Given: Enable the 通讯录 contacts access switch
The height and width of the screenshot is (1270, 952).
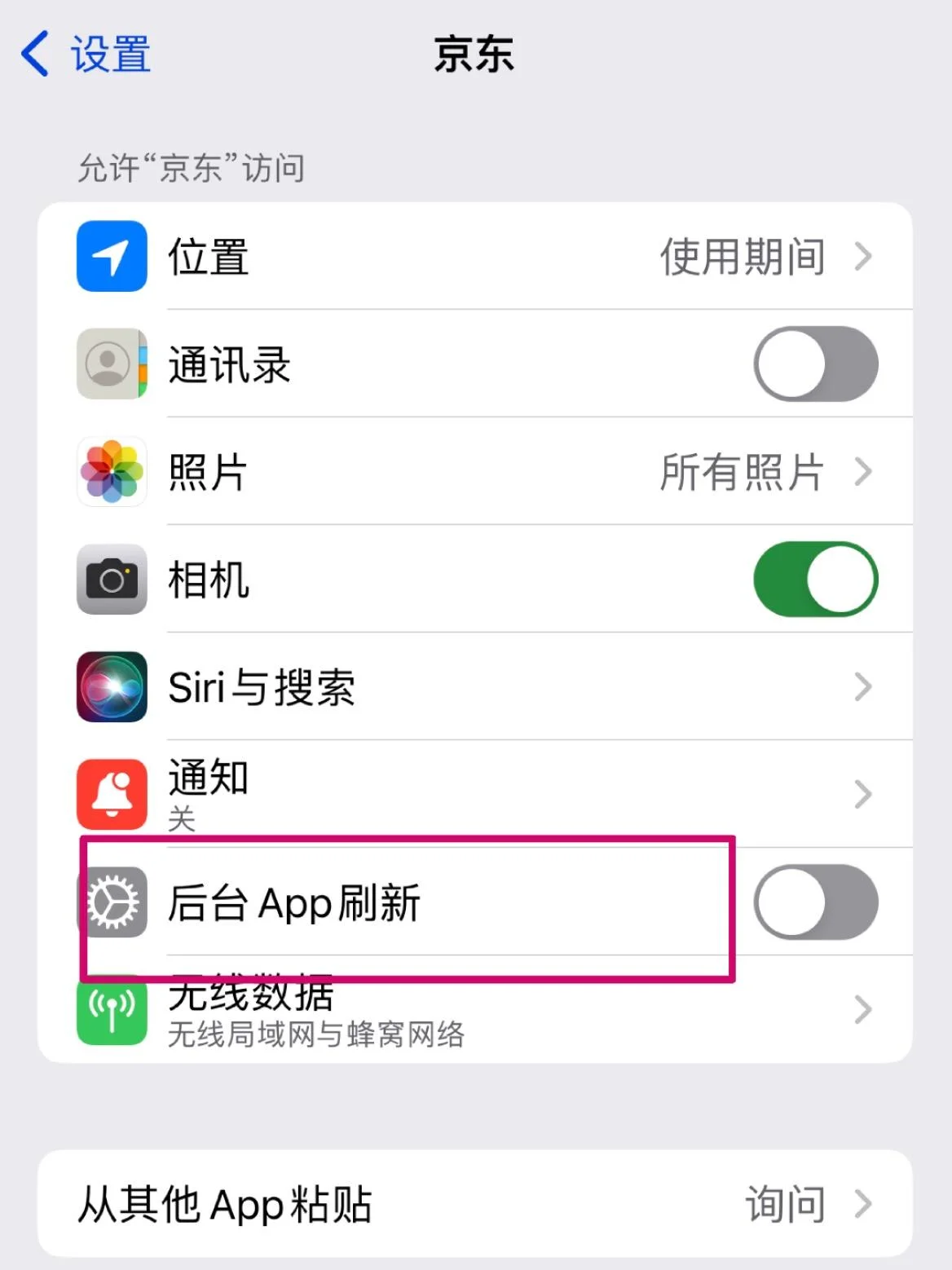Looking at the screenshot, I should point(814,364).
